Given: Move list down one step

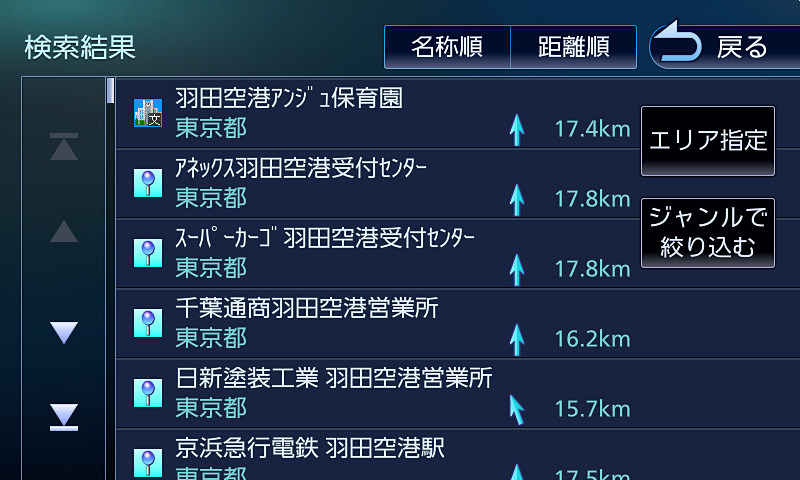Looking at the screenshot, I should click(x=64, y=333).
